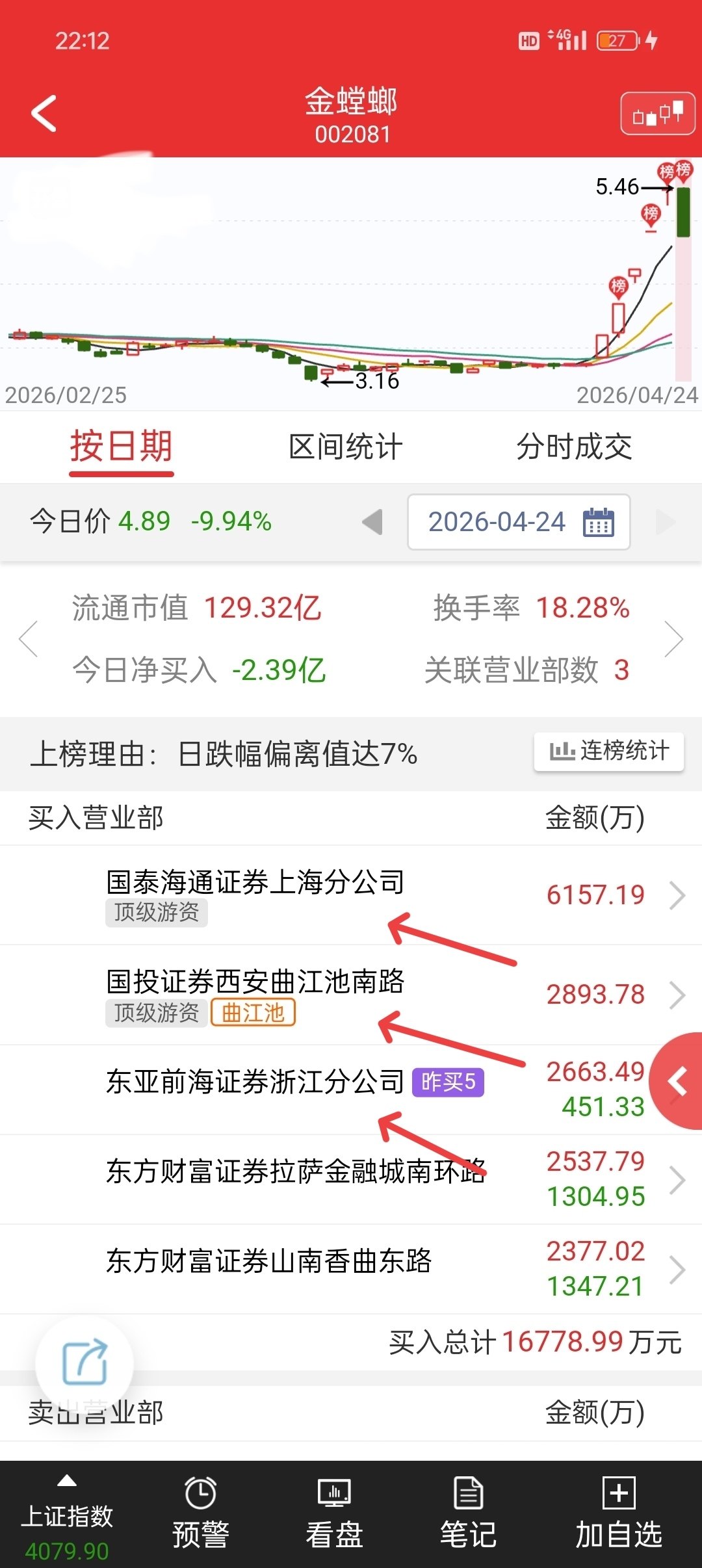Open the date picker showing 2026-04-24
Screen dimensions: 702x1568
point(519,522)
